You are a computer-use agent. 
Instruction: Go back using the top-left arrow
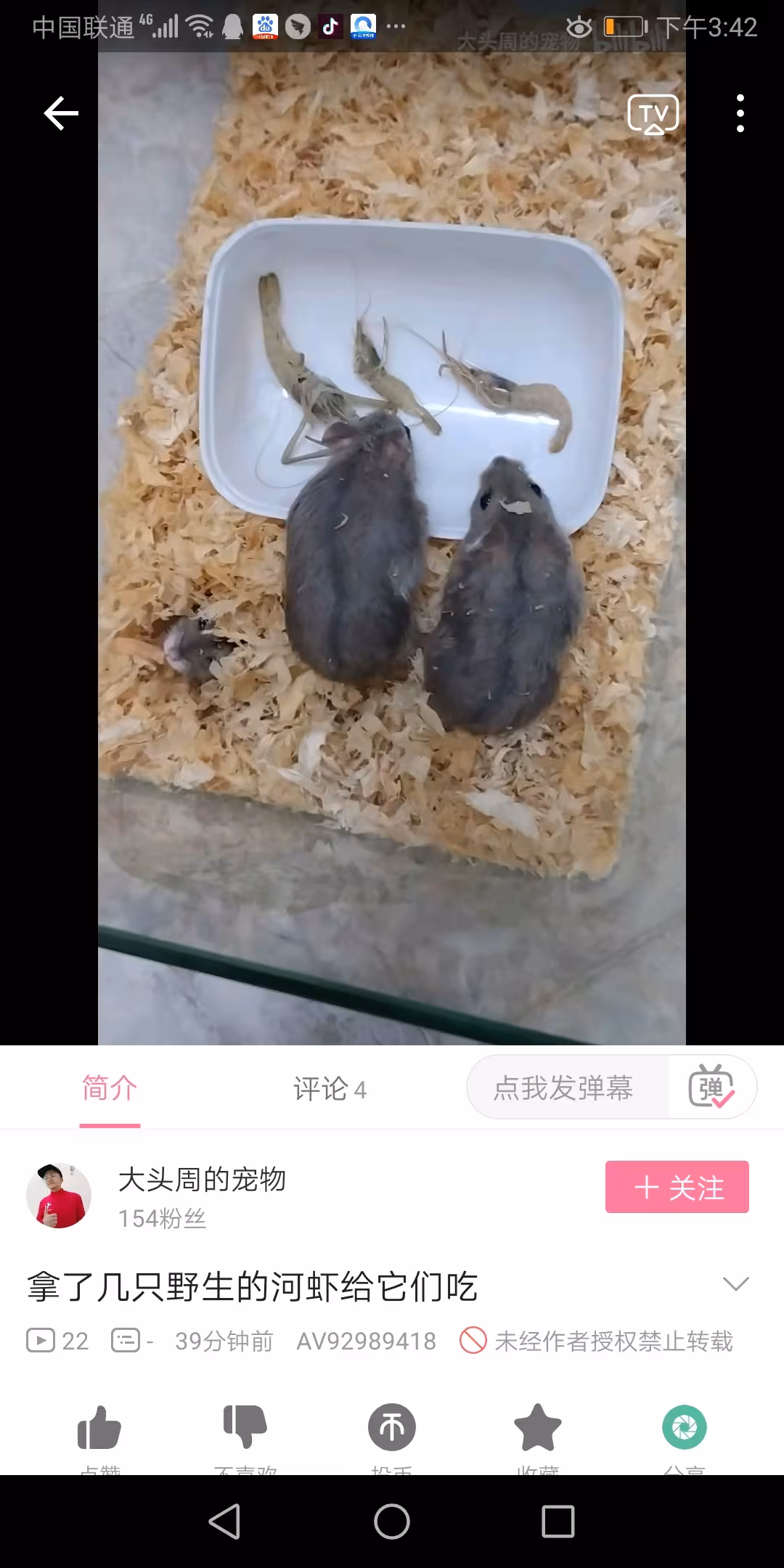[61, 113]
